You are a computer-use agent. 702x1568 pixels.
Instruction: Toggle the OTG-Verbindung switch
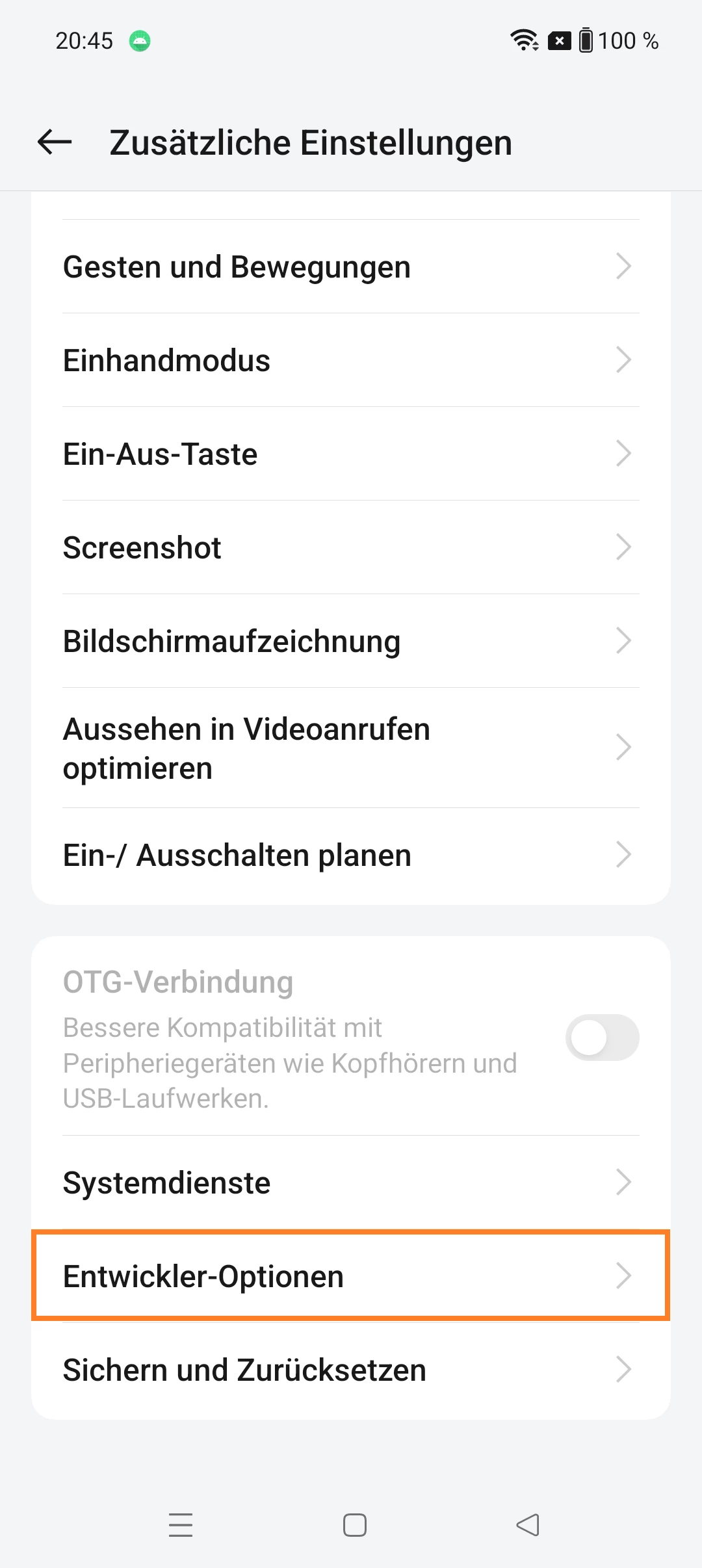602,1038
